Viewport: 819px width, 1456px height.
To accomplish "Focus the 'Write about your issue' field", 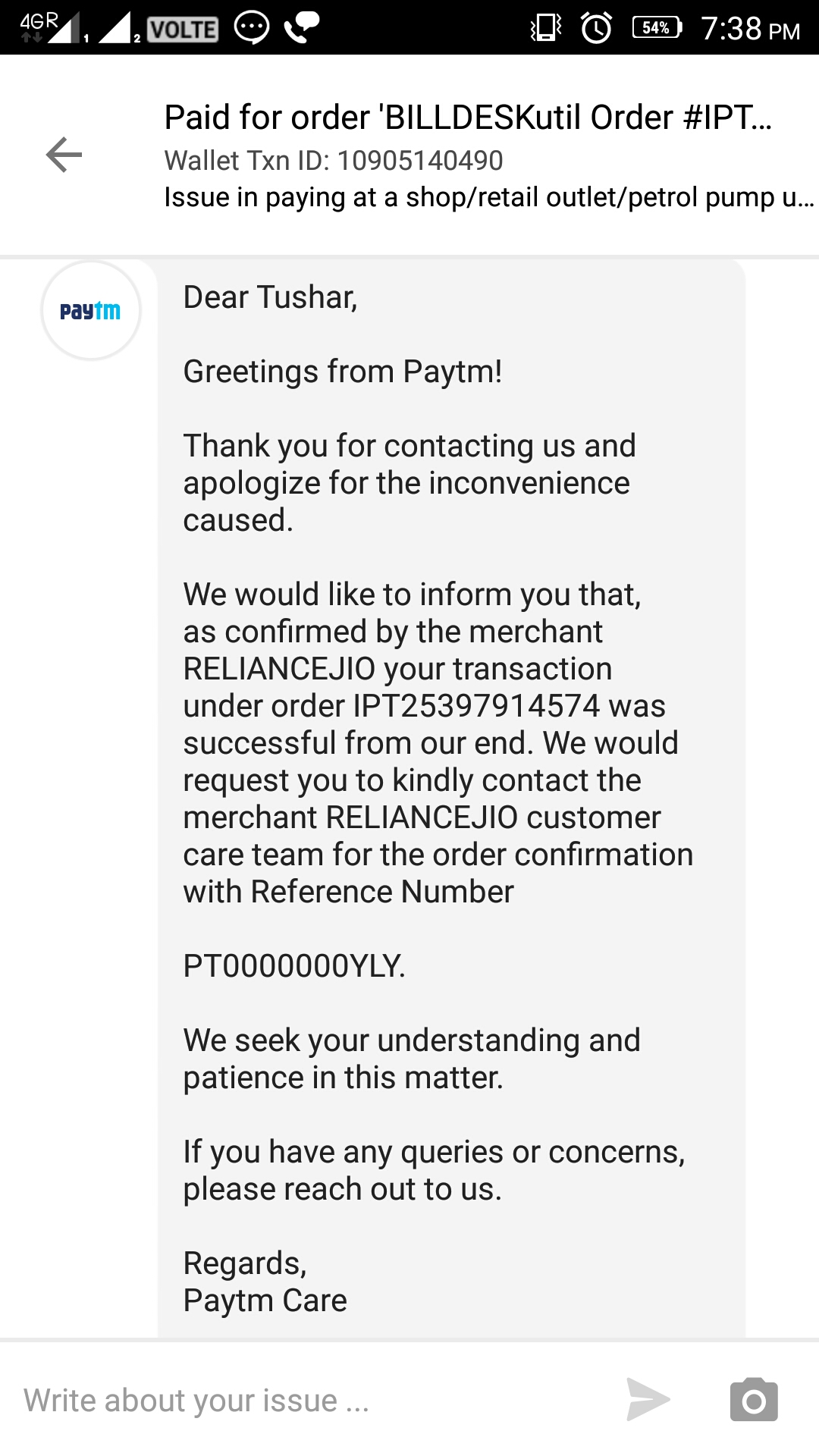I will pos(303,1400).
